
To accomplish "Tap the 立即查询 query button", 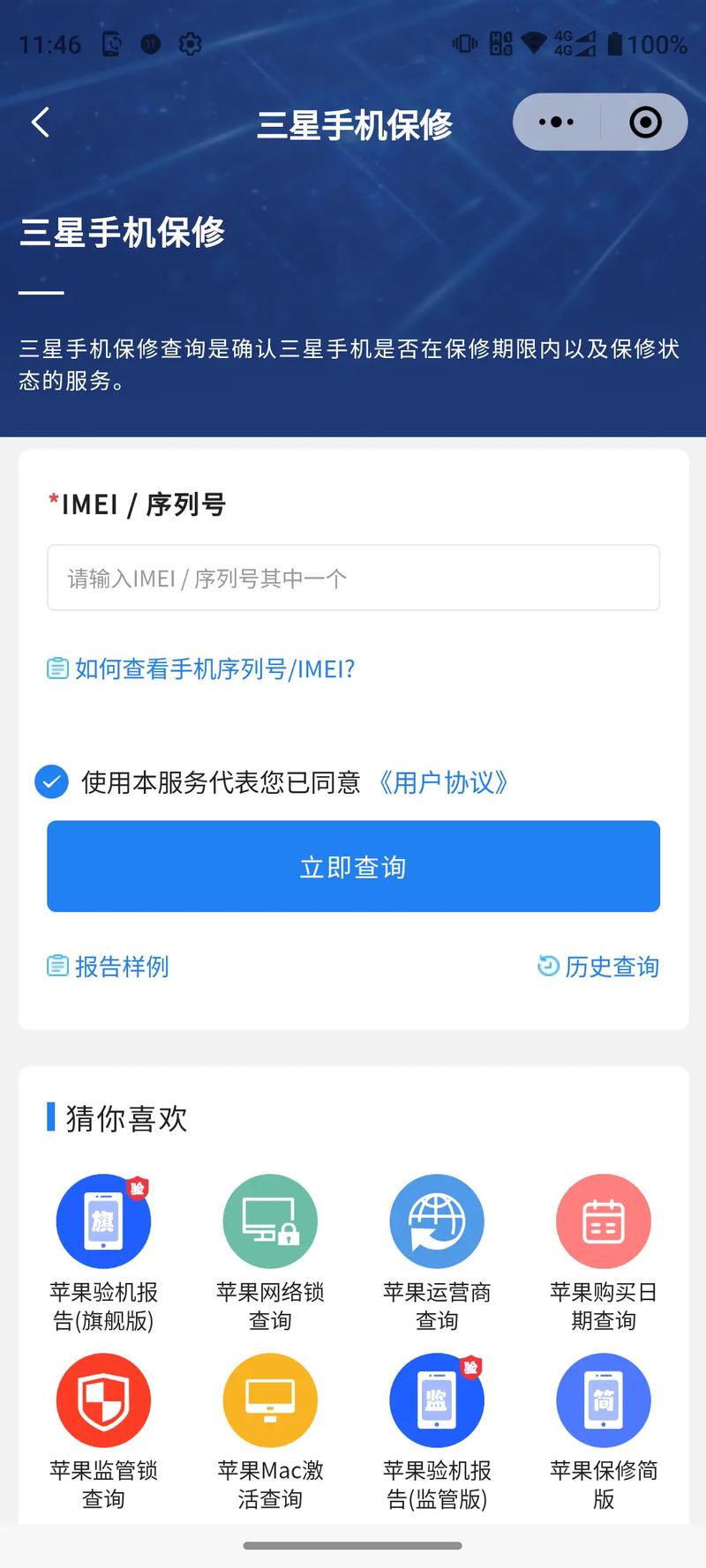I will [353, 866].
